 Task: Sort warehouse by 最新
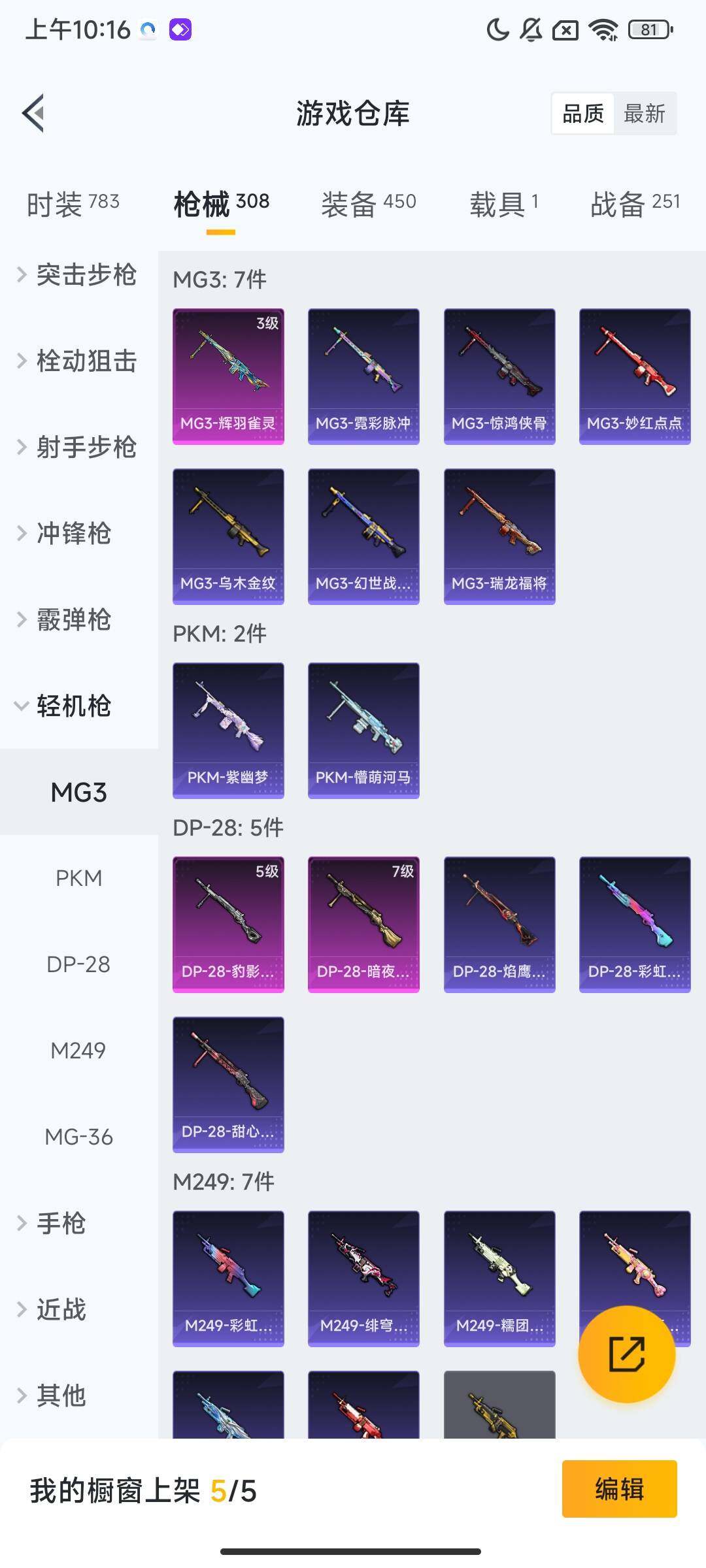[644, 114]
